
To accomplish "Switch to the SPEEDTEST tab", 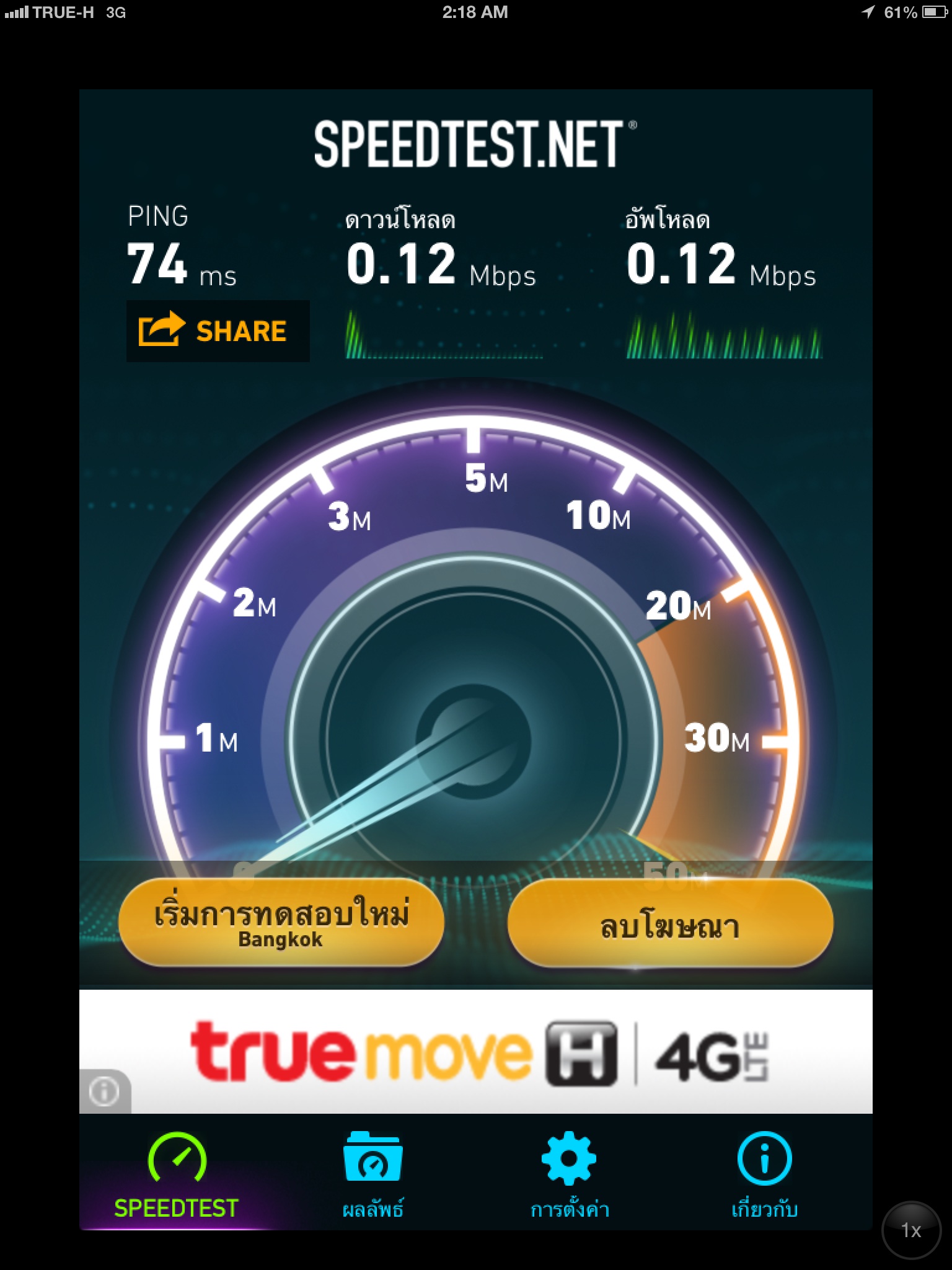I will click(x=177, y=1175).
